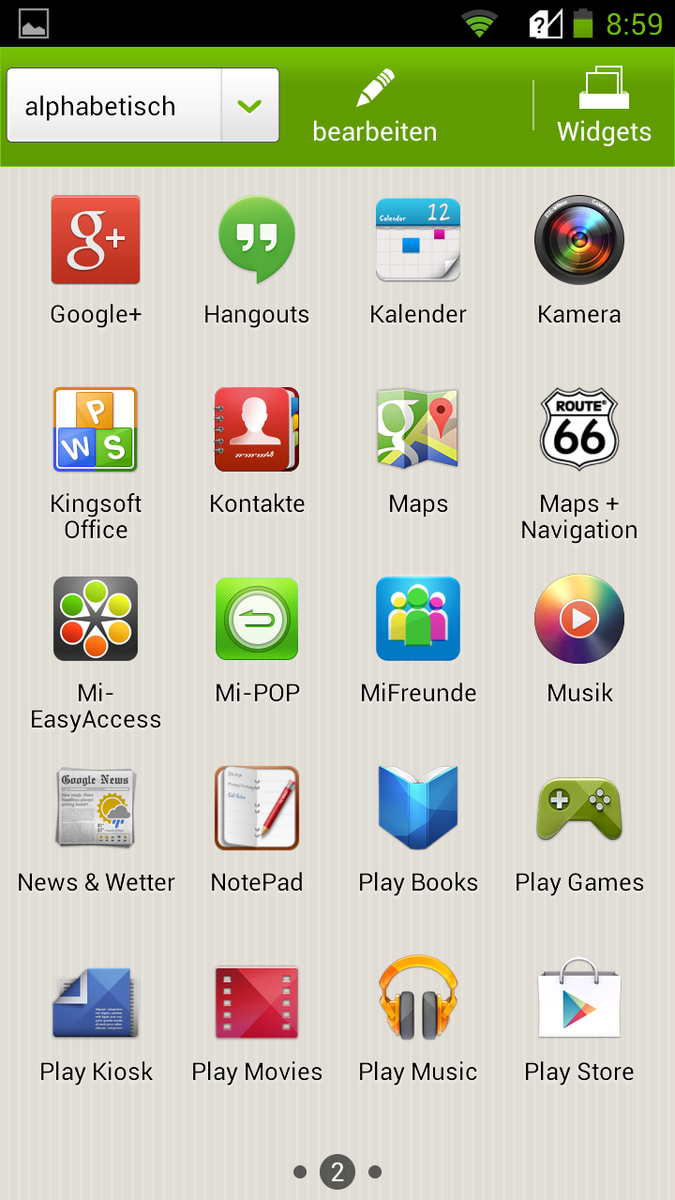Image resolution: width=675 pixels, height=1200 pixels.
Task: Launch the Mi-POP app
Action: click(x=257, y=619)
